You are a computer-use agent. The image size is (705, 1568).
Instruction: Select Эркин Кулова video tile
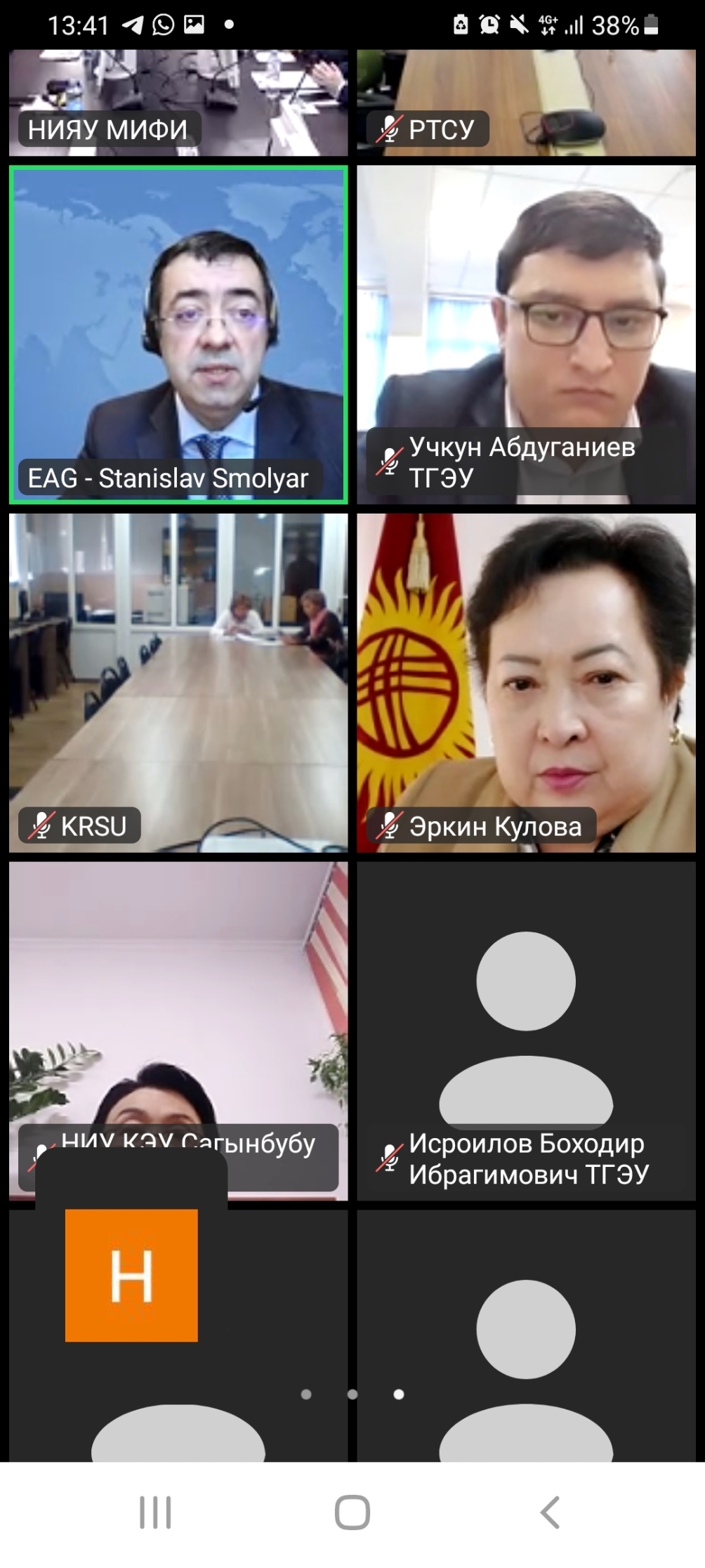click(526, 683)
